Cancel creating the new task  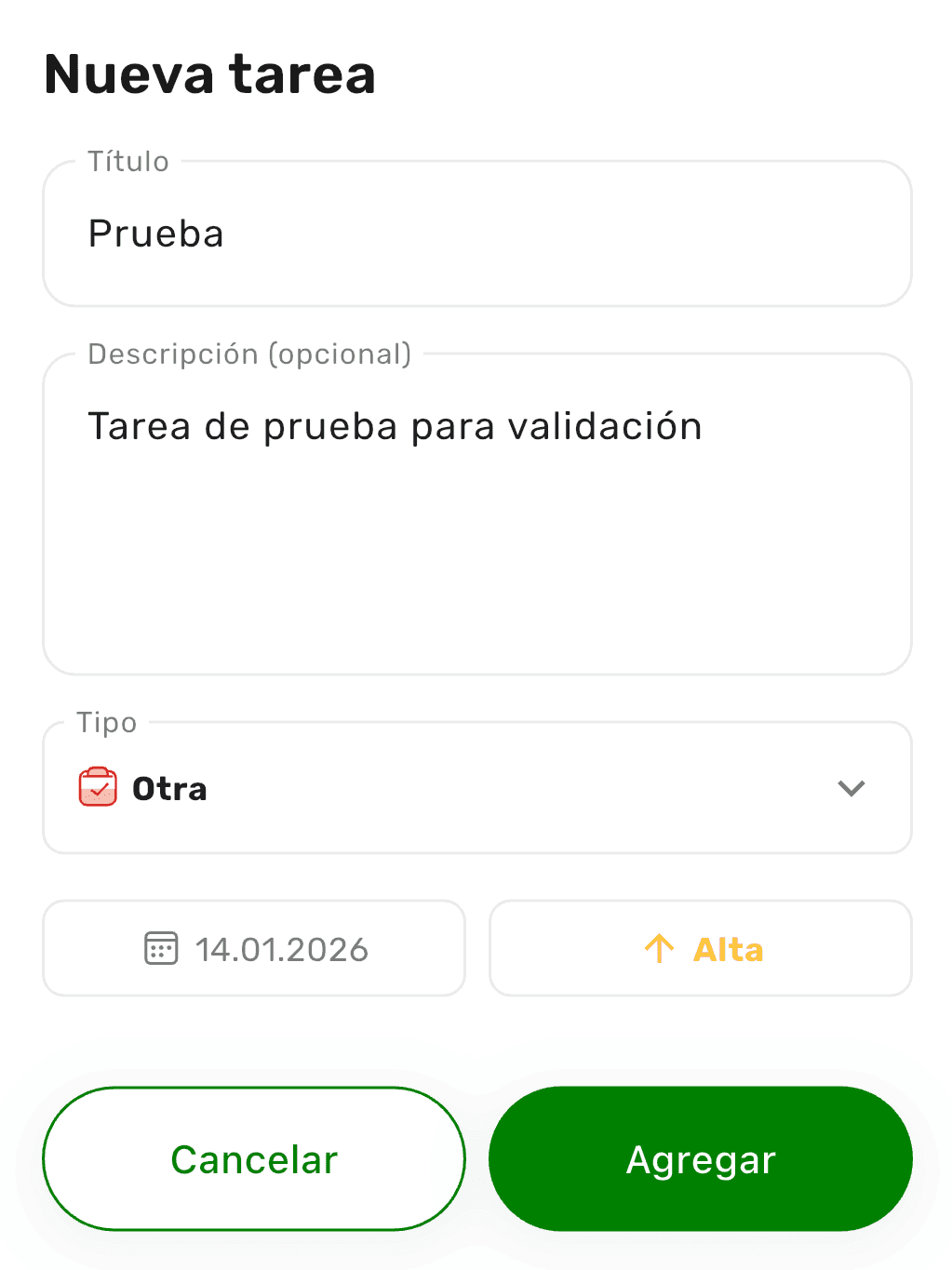(x=254, y=1159)
